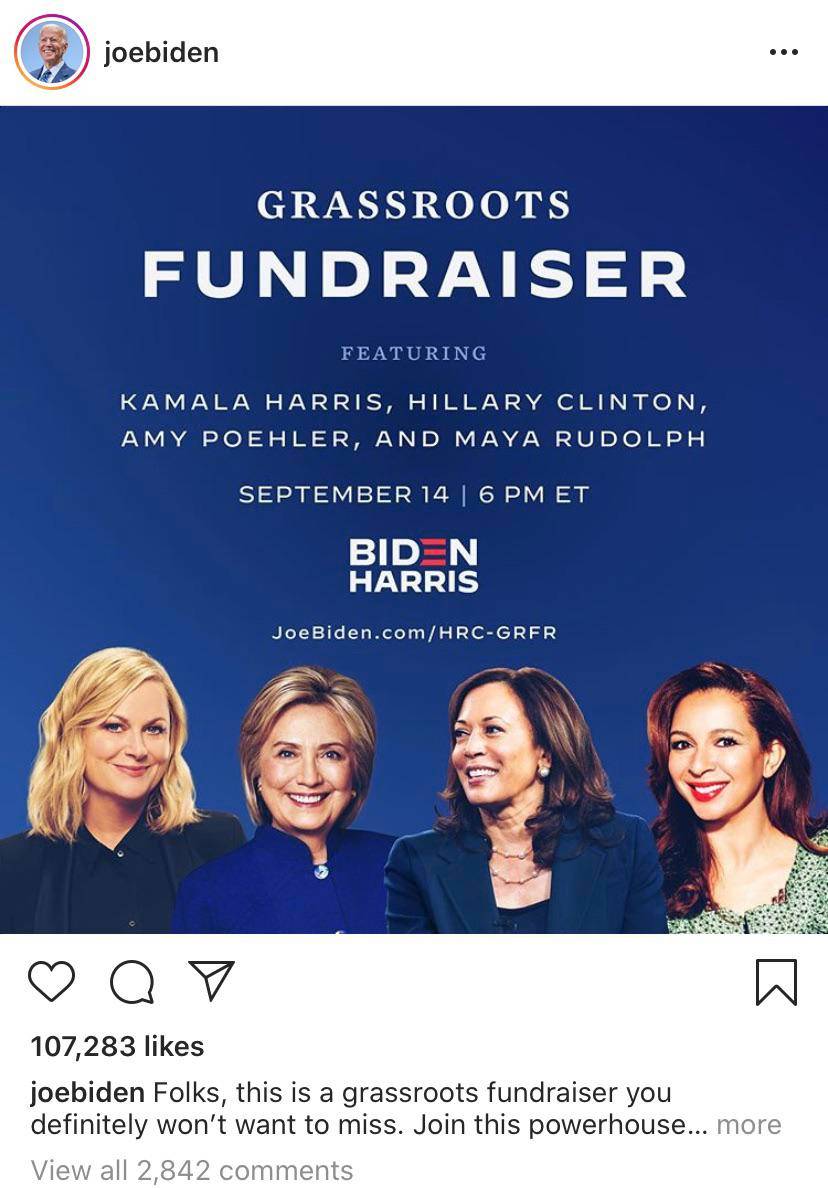The image size is (828, 1188).
Task: Expand the caption with more
Action: [x=749, y=1124]
